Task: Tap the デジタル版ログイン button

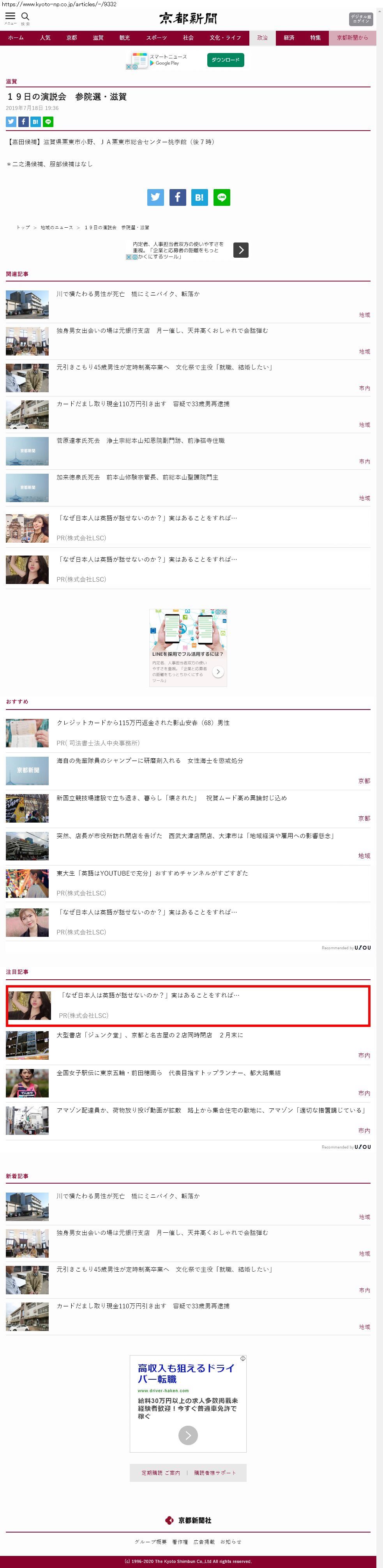Action: (x=360, y=19)
